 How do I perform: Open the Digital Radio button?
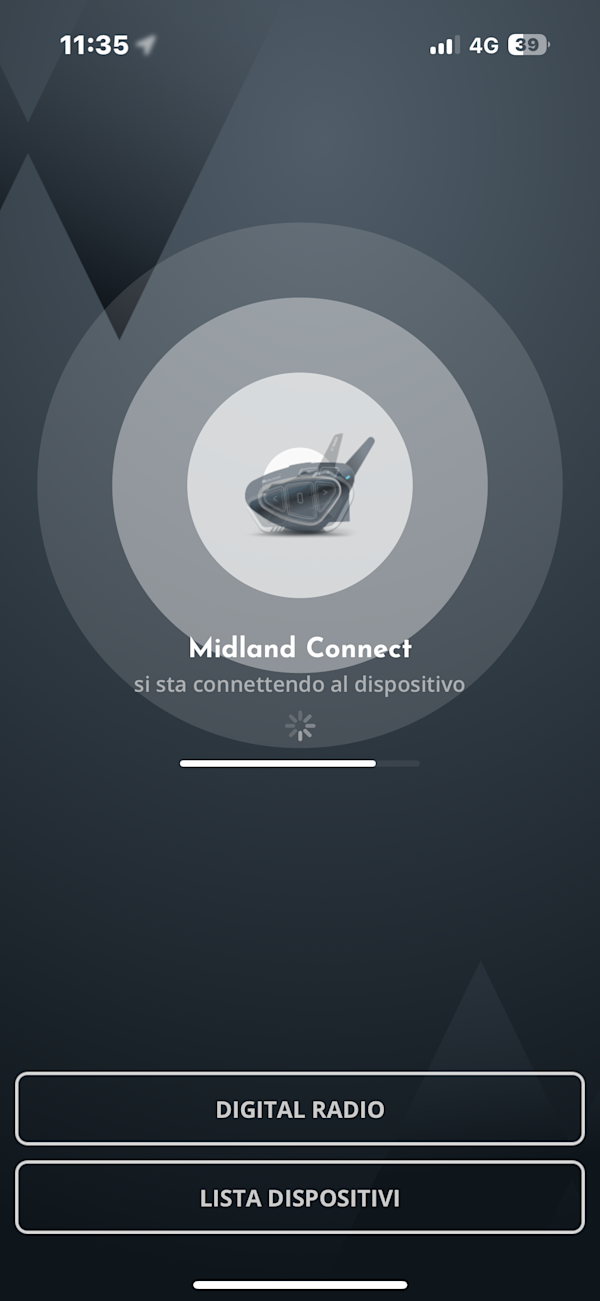pyautogui.click(x=300, y=1108)
